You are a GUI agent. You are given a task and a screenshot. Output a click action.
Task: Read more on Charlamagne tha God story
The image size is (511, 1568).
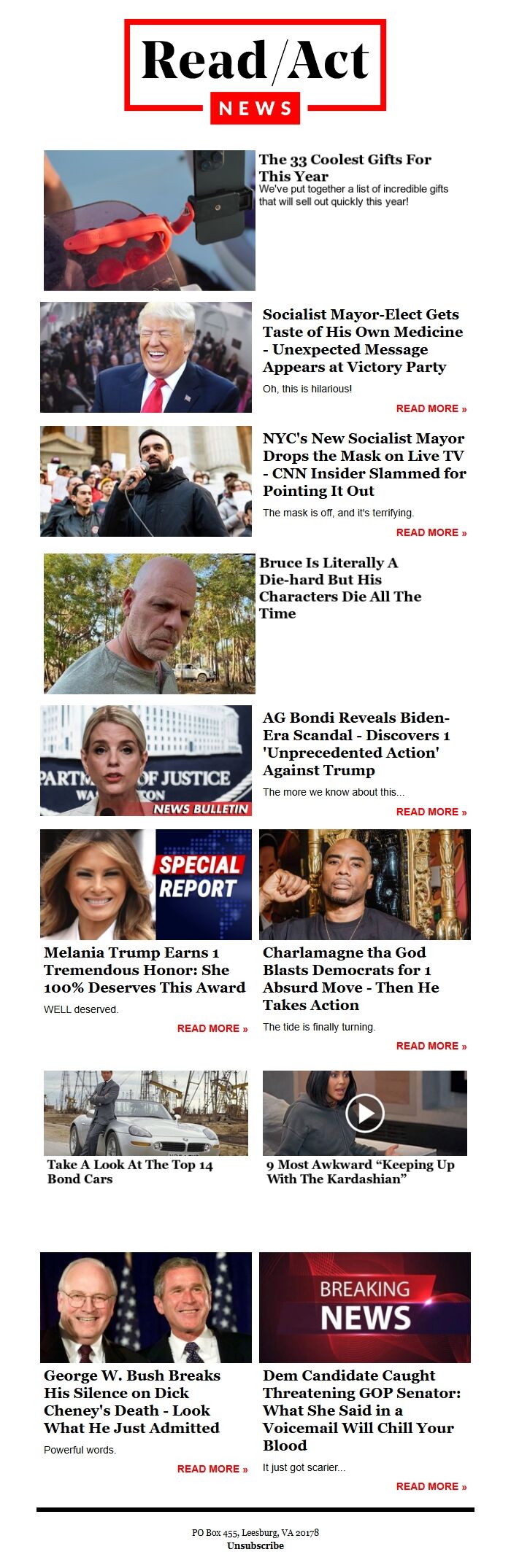pos(431,1046)
